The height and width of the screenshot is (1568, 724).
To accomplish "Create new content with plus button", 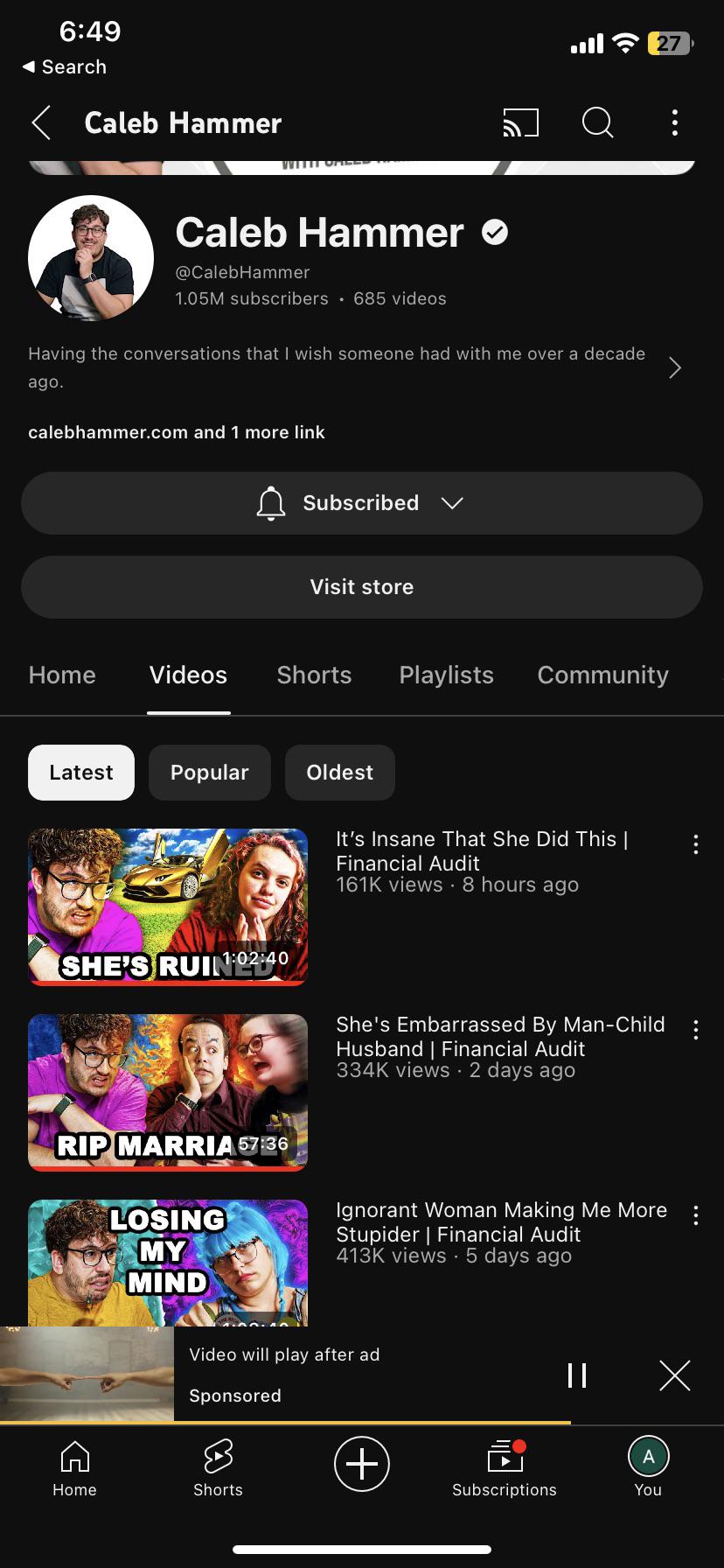I will coord(362,1463).
